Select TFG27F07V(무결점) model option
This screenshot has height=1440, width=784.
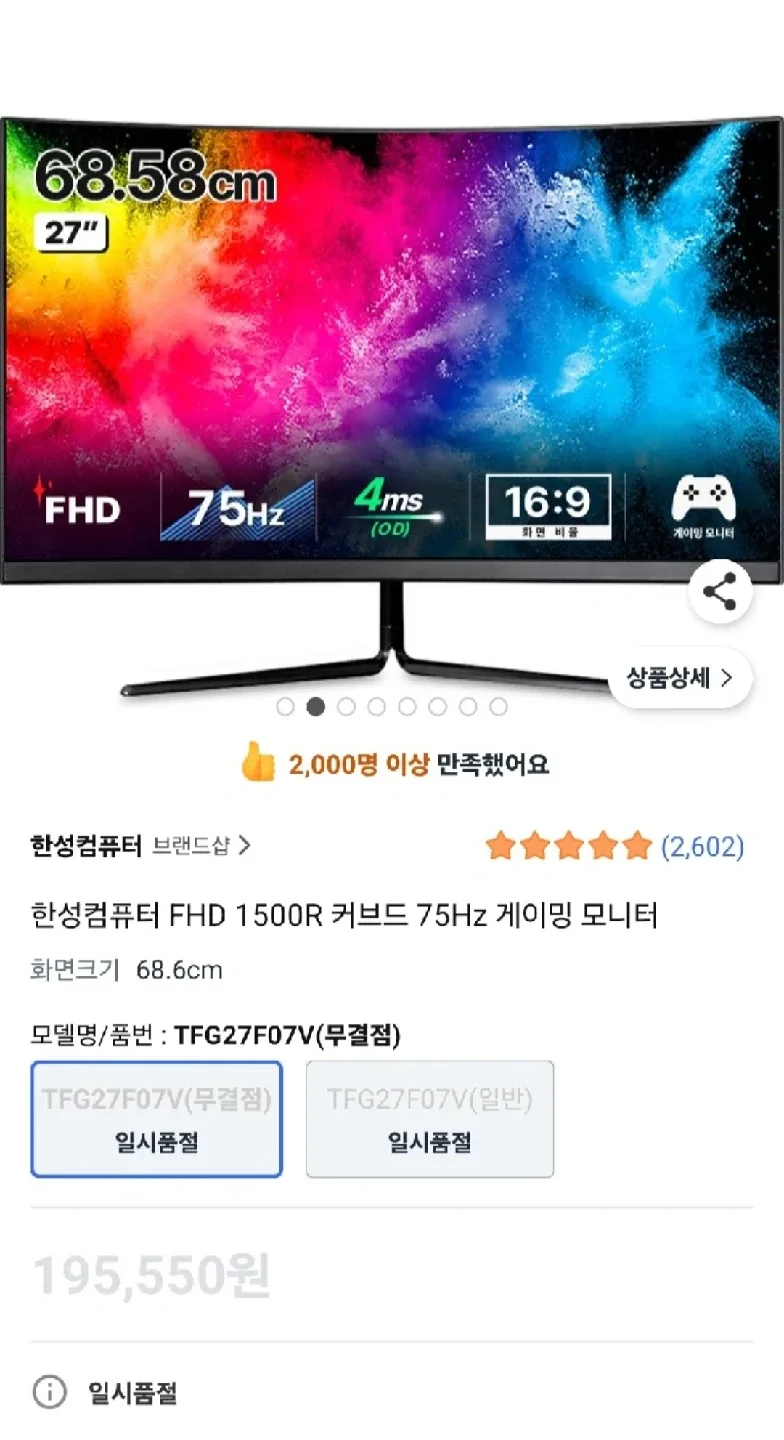pos(156,1119)
